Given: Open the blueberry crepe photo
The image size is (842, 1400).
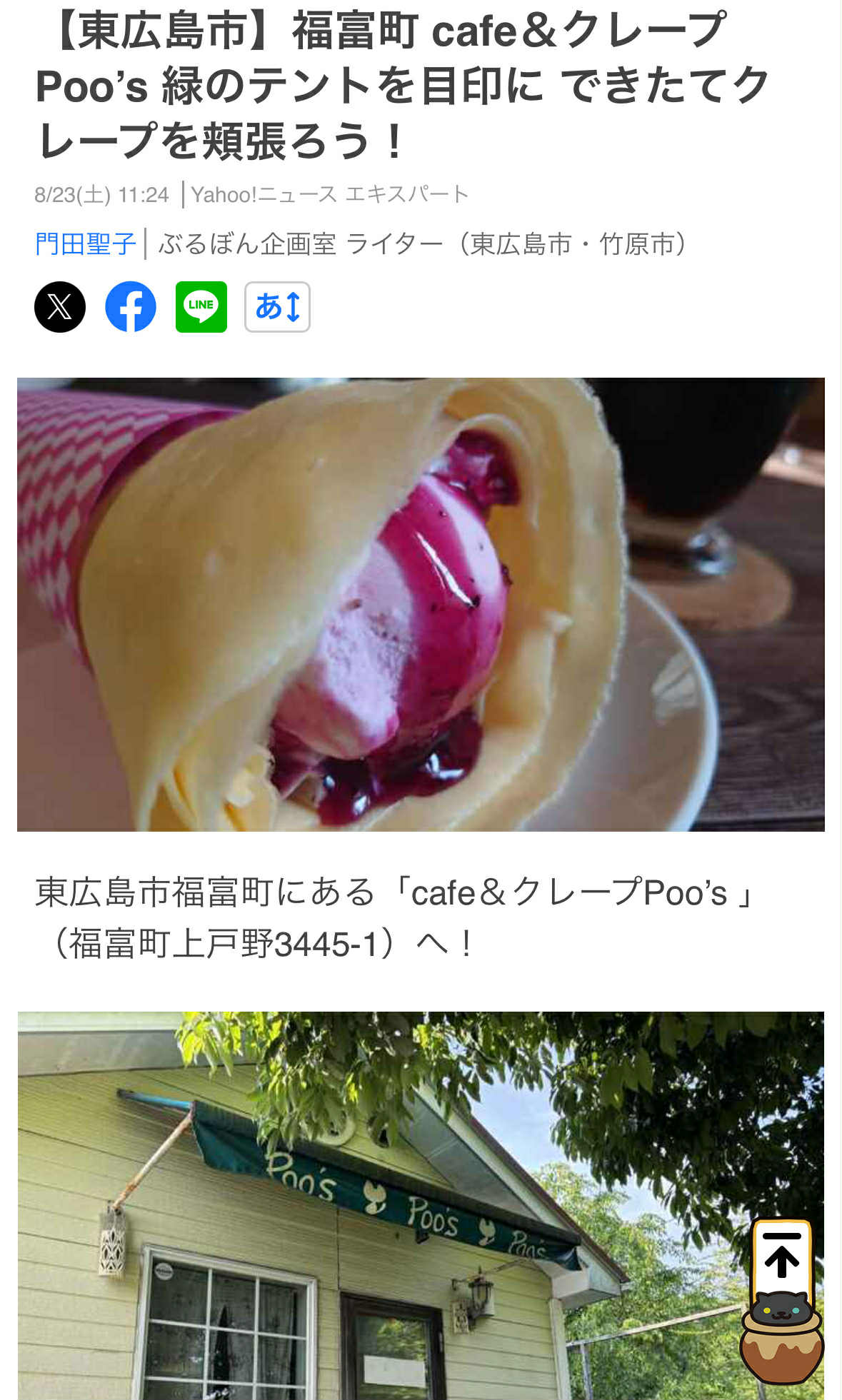Looking at the screenshot, I should coord(421,604).
